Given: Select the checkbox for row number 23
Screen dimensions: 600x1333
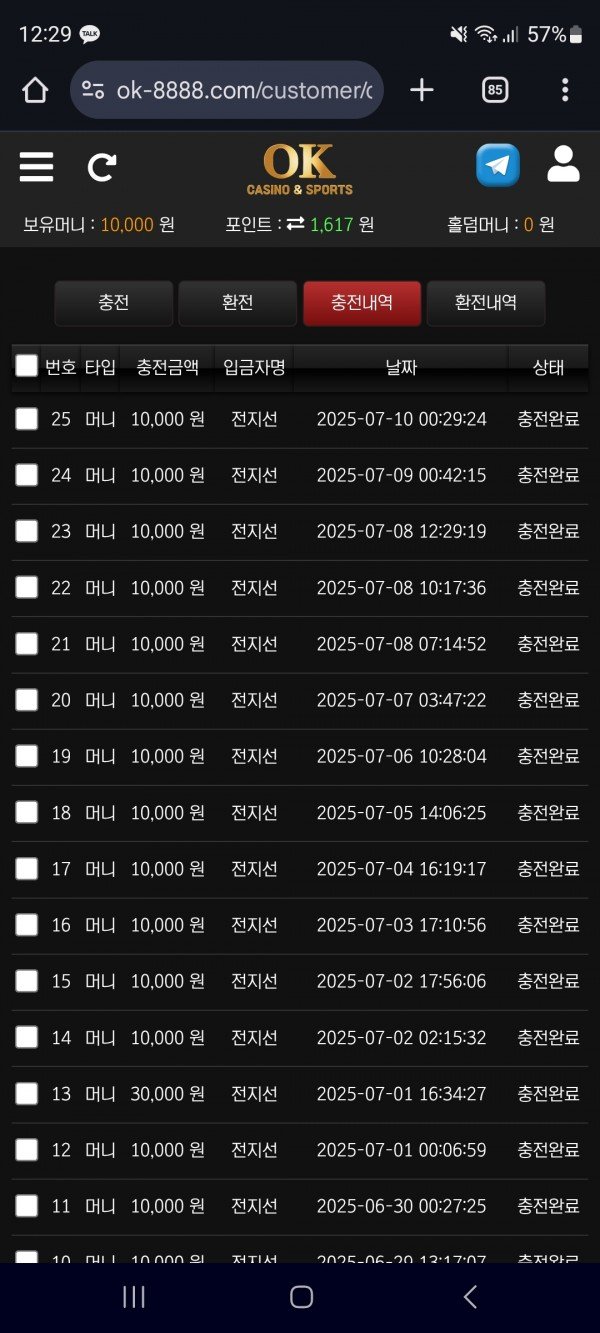Looking at the screenshot, I should pyautogui.click(x=27, y=531).
